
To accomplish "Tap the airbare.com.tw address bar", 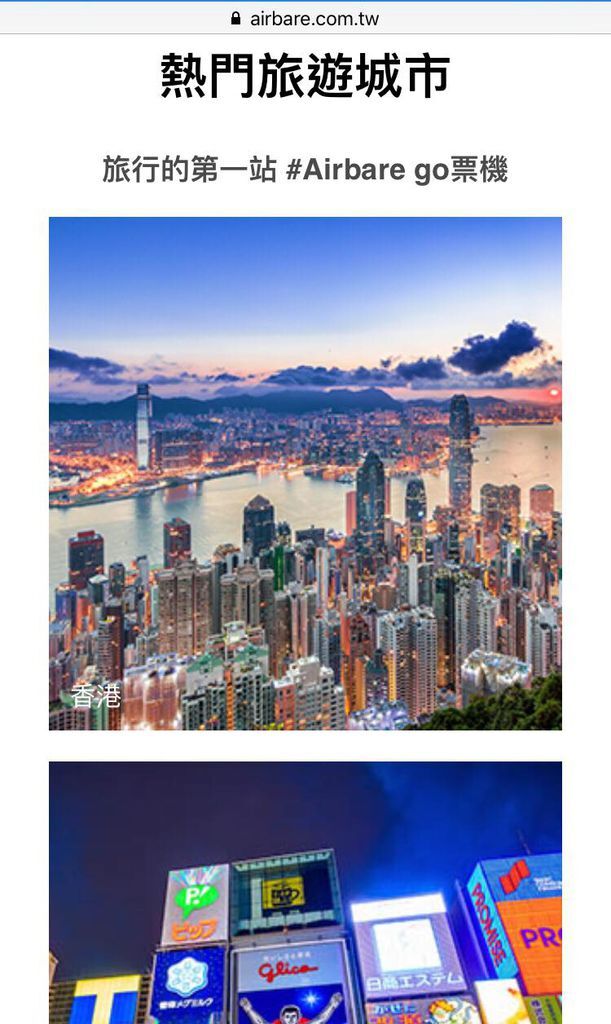I will 306,18.
